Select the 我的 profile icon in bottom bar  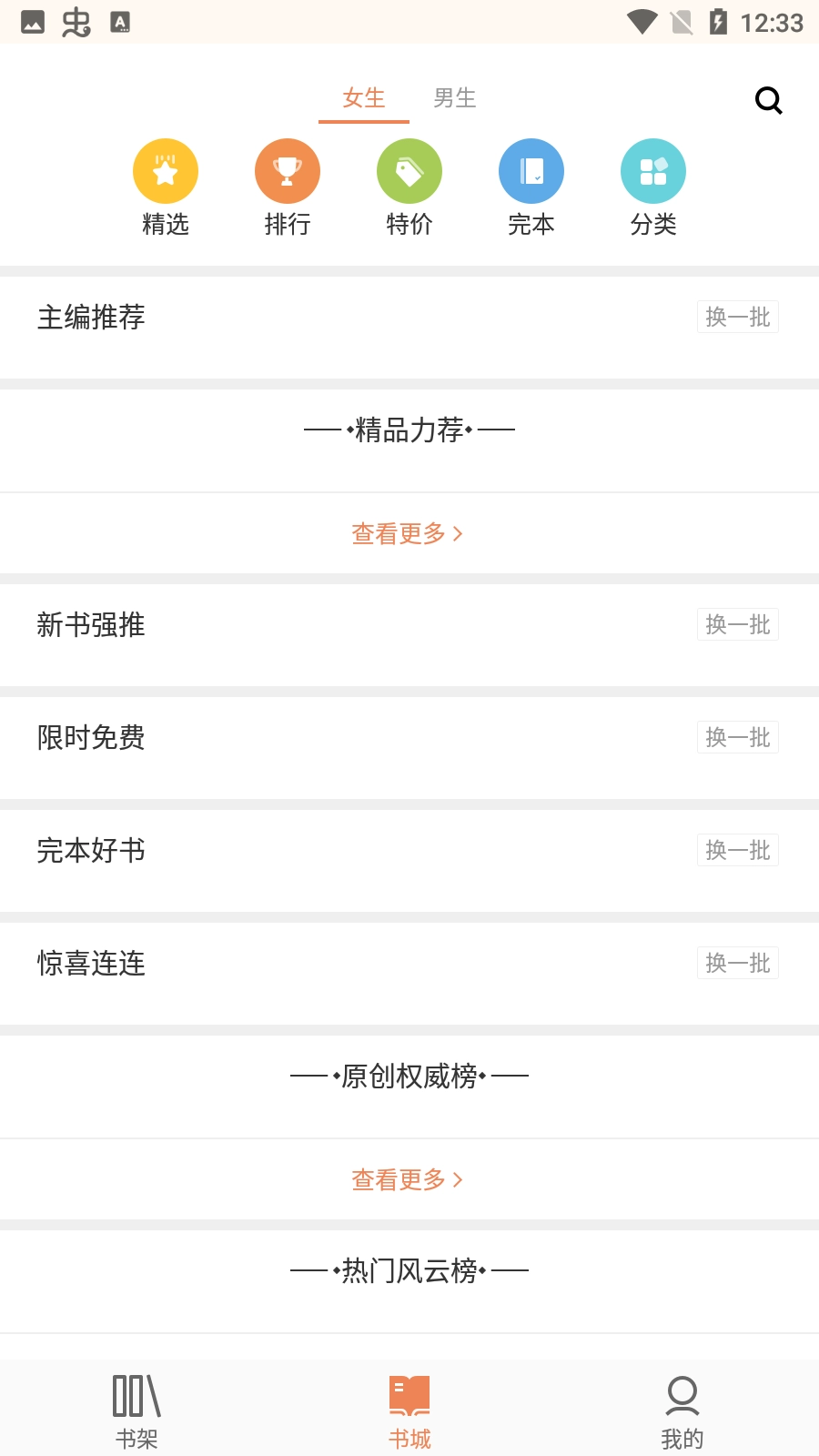682,1406
